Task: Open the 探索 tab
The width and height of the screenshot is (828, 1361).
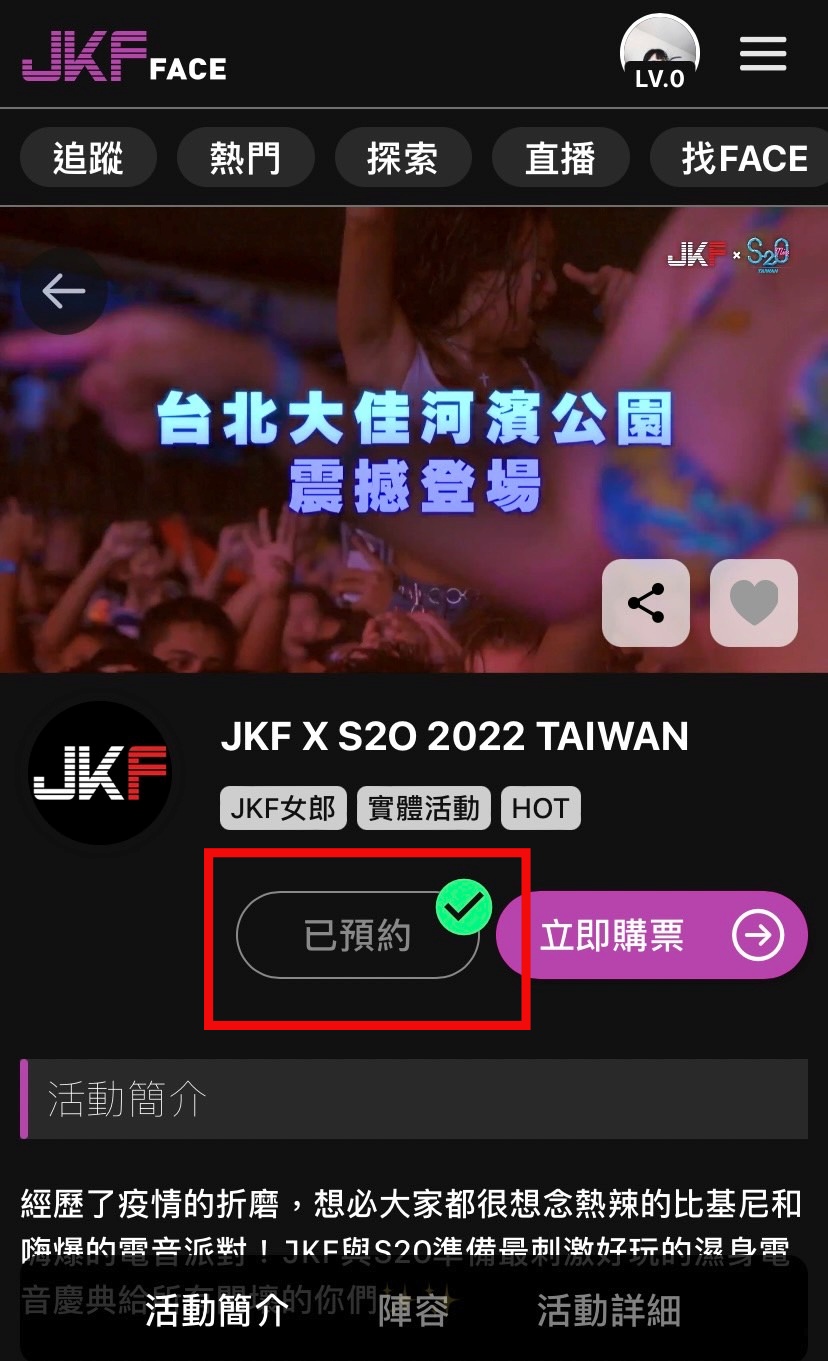Action: pyautogui.click(x=402, y=158)
